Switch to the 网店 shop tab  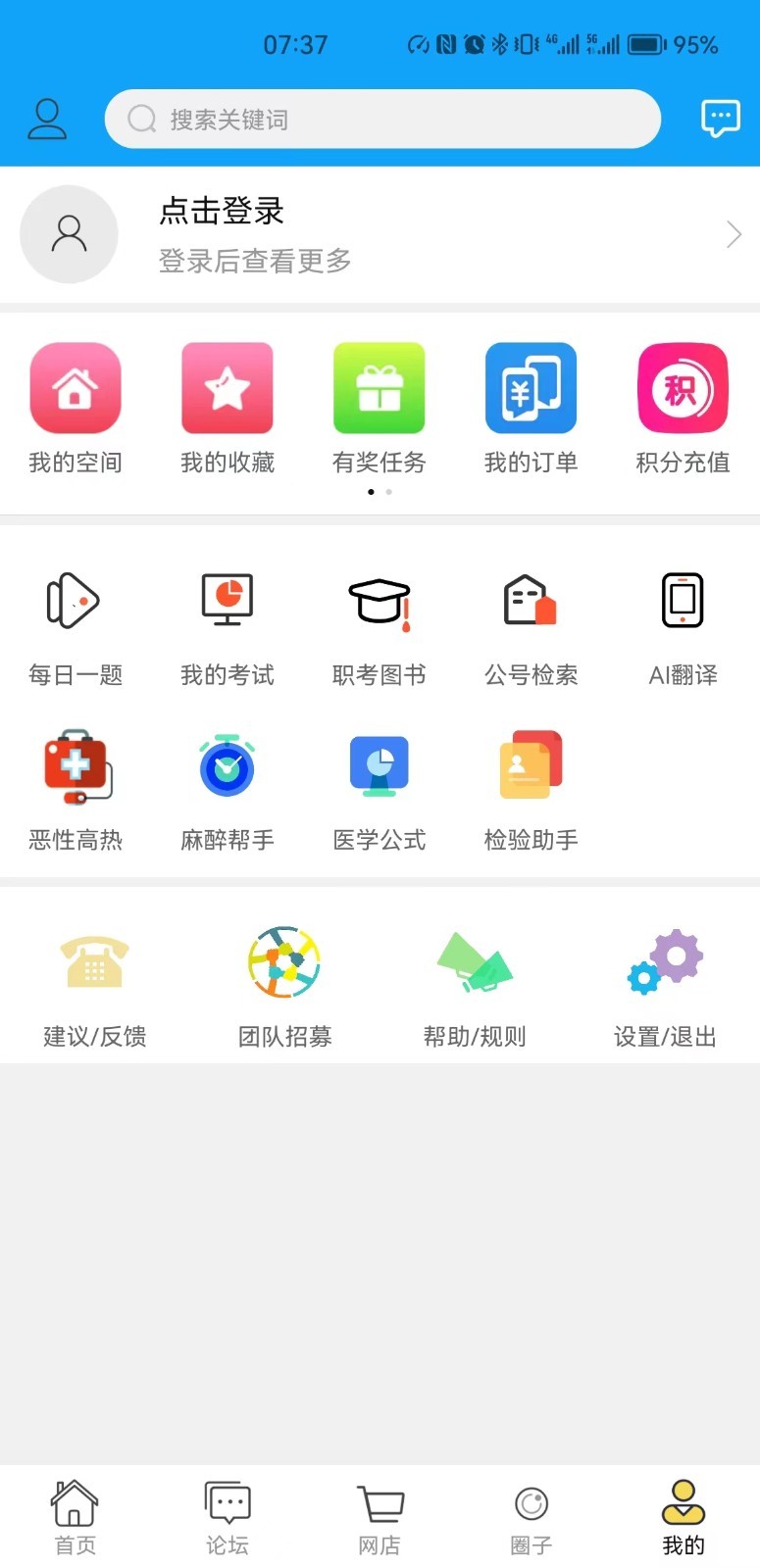click(x=380, y=1514)
